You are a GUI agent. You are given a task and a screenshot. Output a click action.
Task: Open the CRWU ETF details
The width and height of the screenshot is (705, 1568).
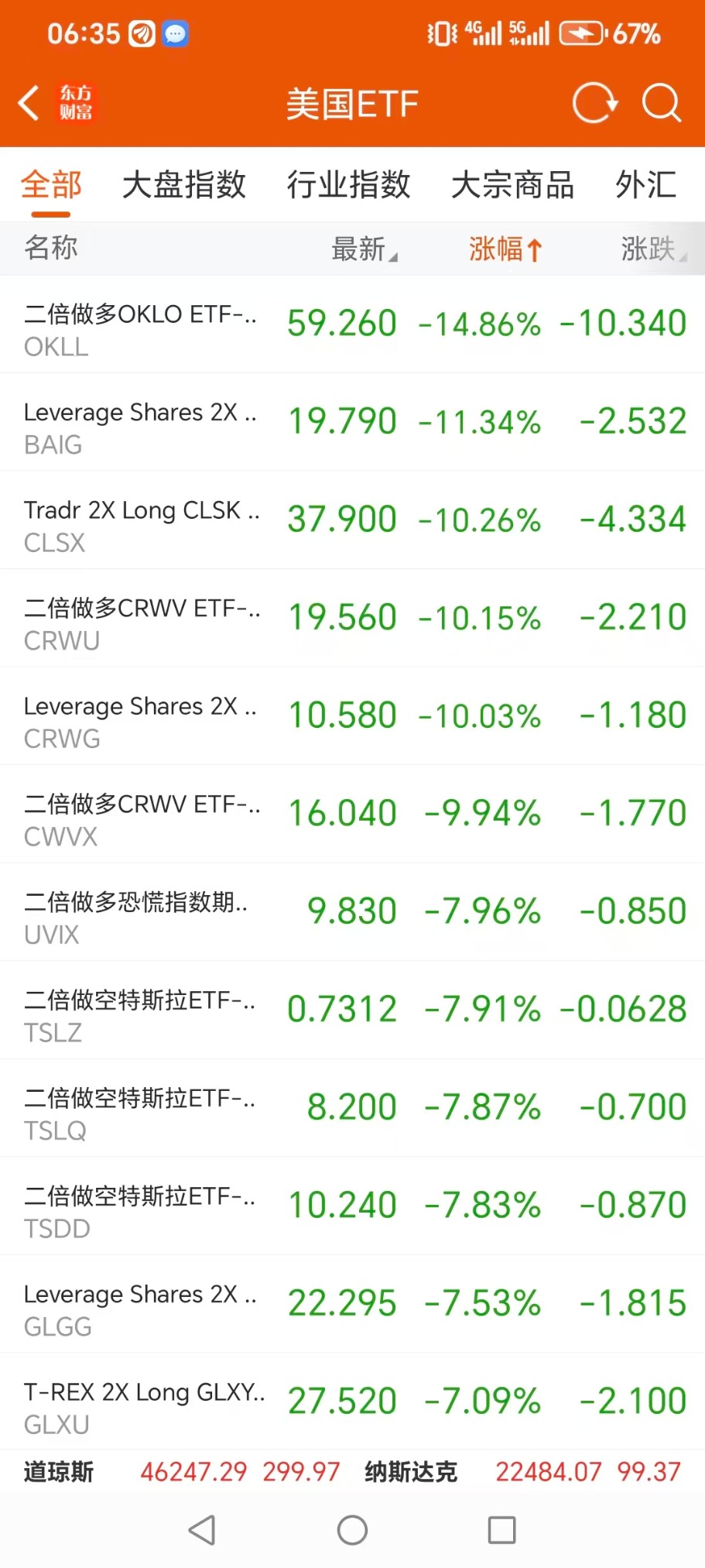point(352,618)
